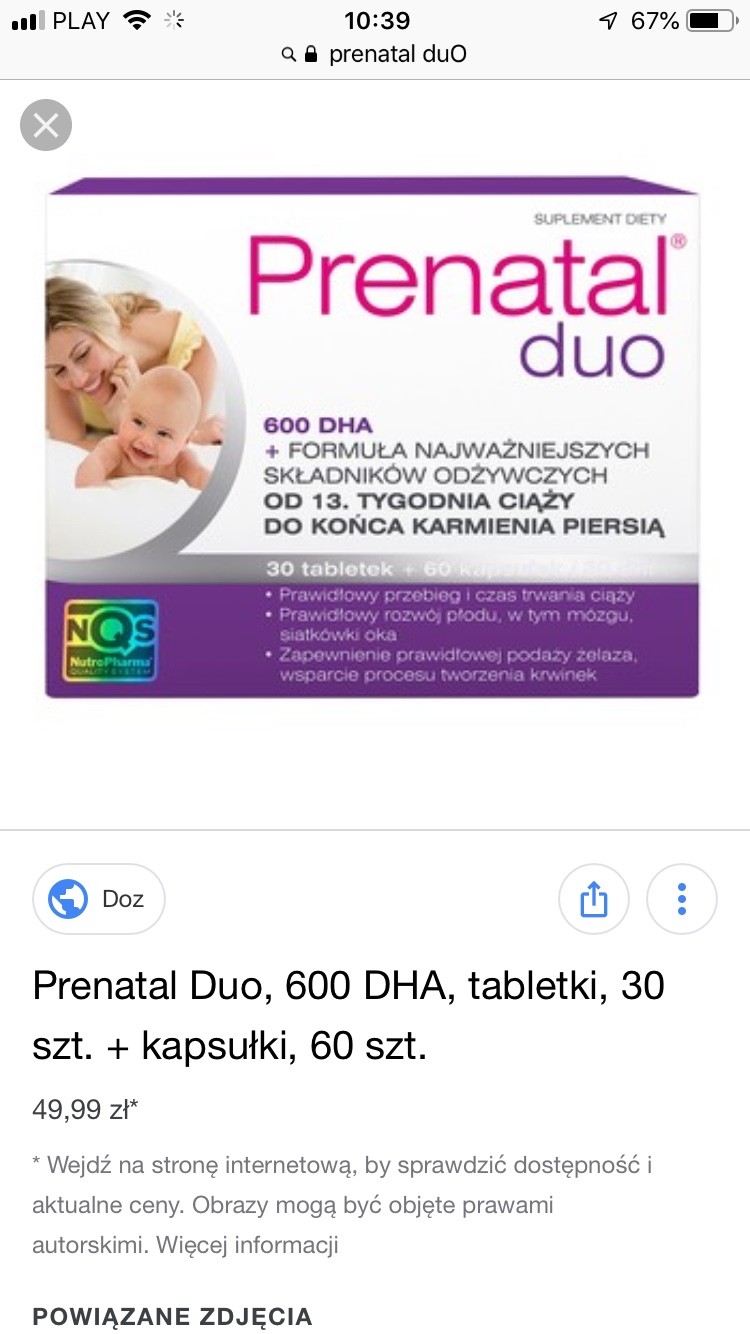Visit the Doz website
Viewport: 750px width, 1334px height.
[99, 899]
